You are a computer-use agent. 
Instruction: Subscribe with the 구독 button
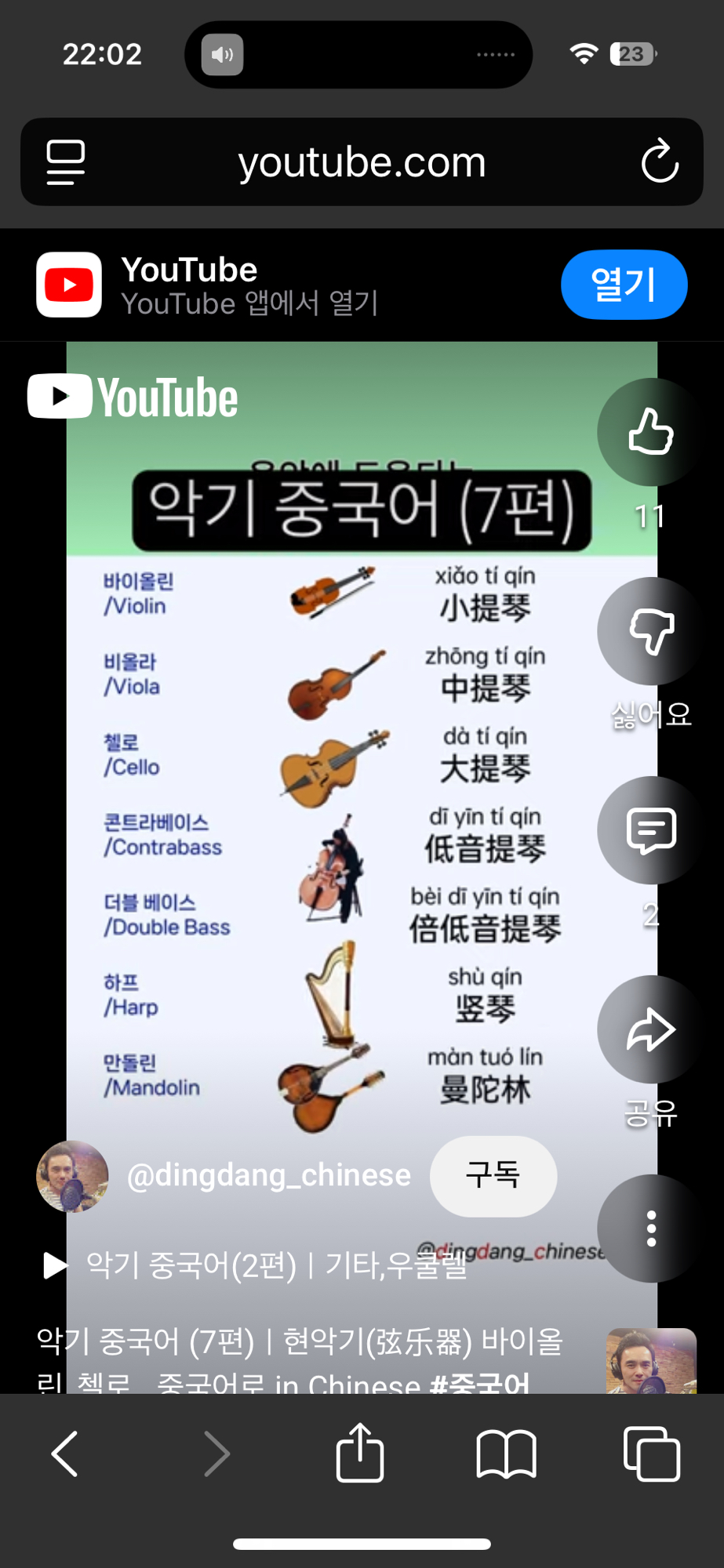coord(493,1175)
